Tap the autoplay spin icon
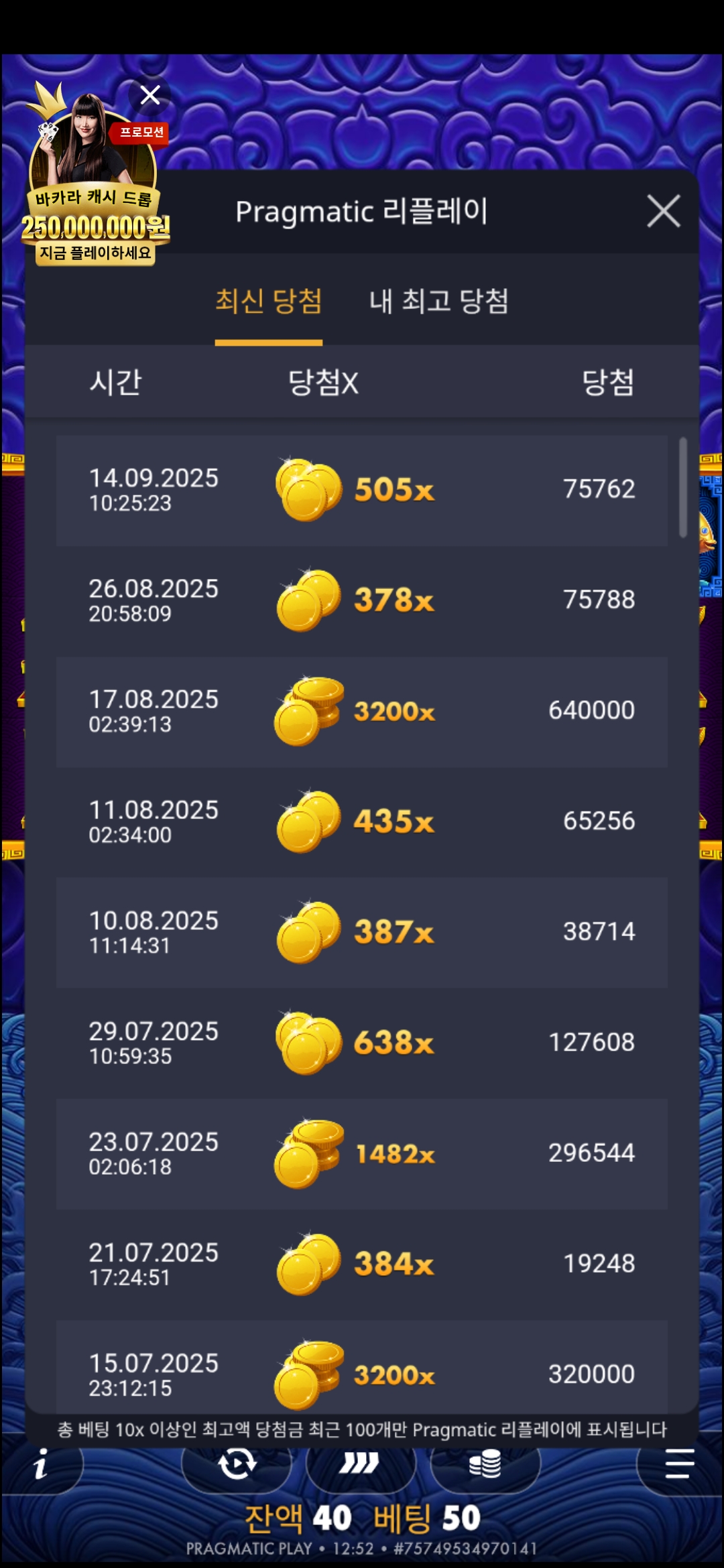 coord(237,1463)
